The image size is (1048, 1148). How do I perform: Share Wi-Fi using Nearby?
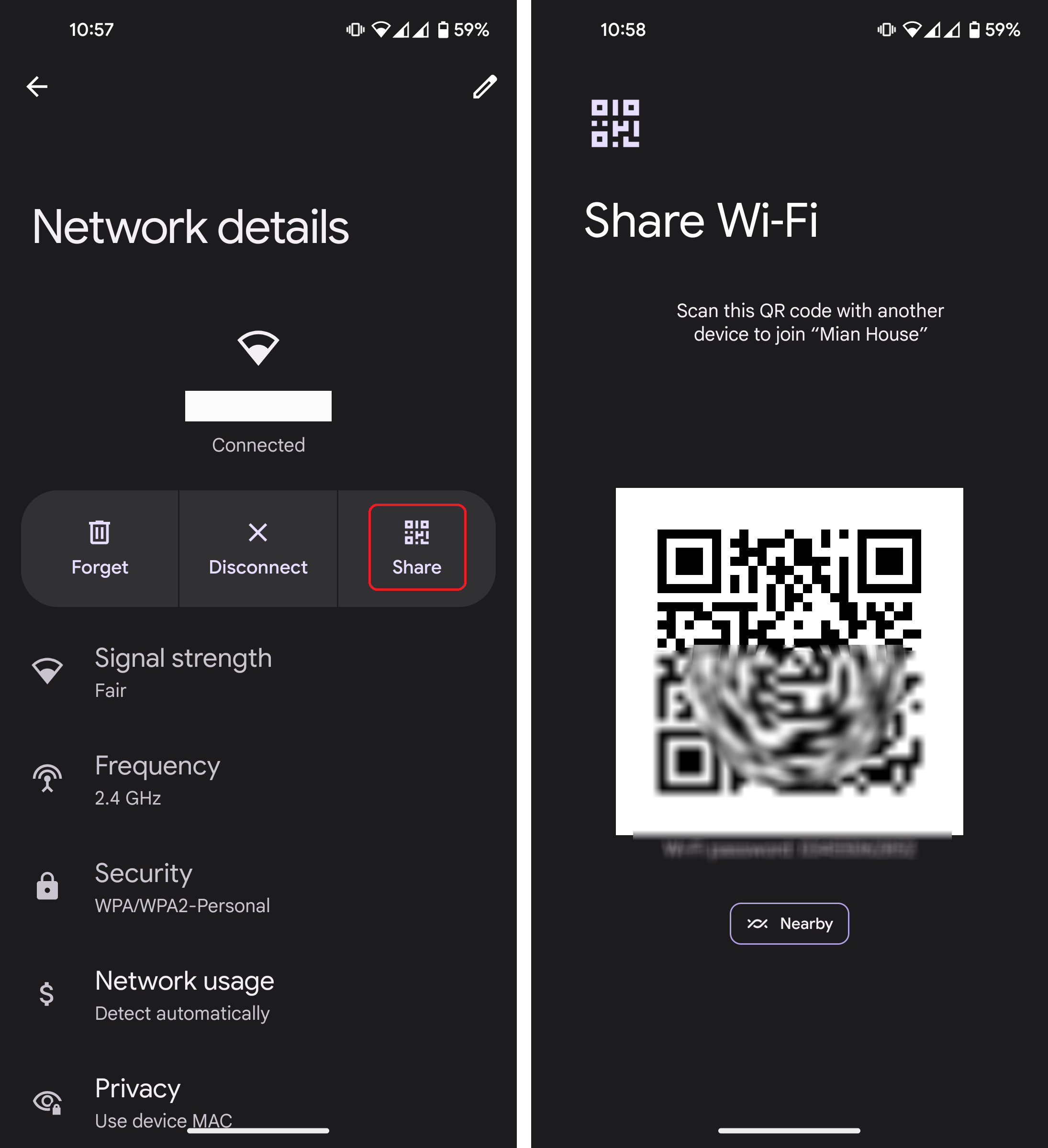(x=789, y=924)
